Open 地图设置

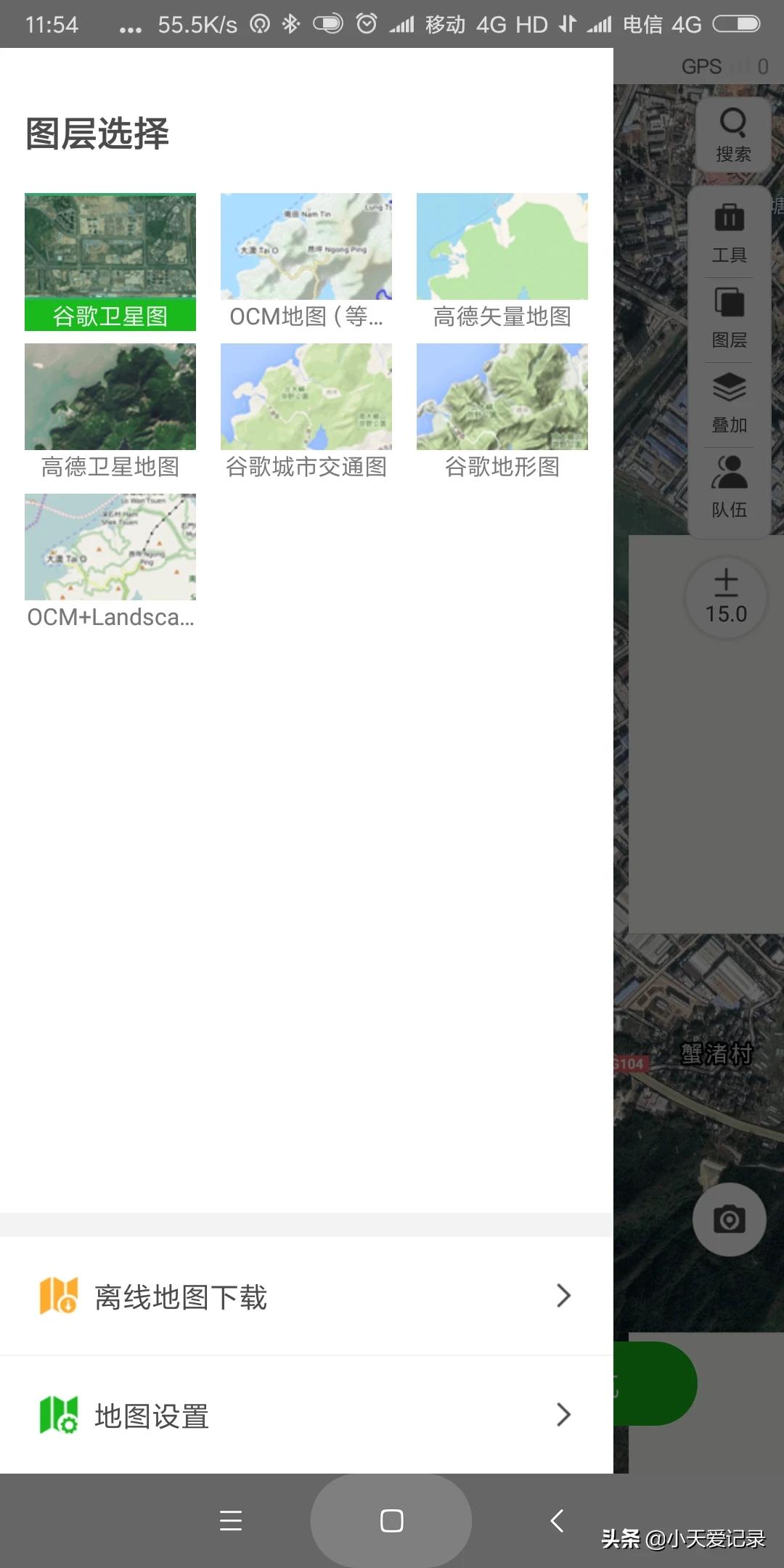click(306, 1416)
